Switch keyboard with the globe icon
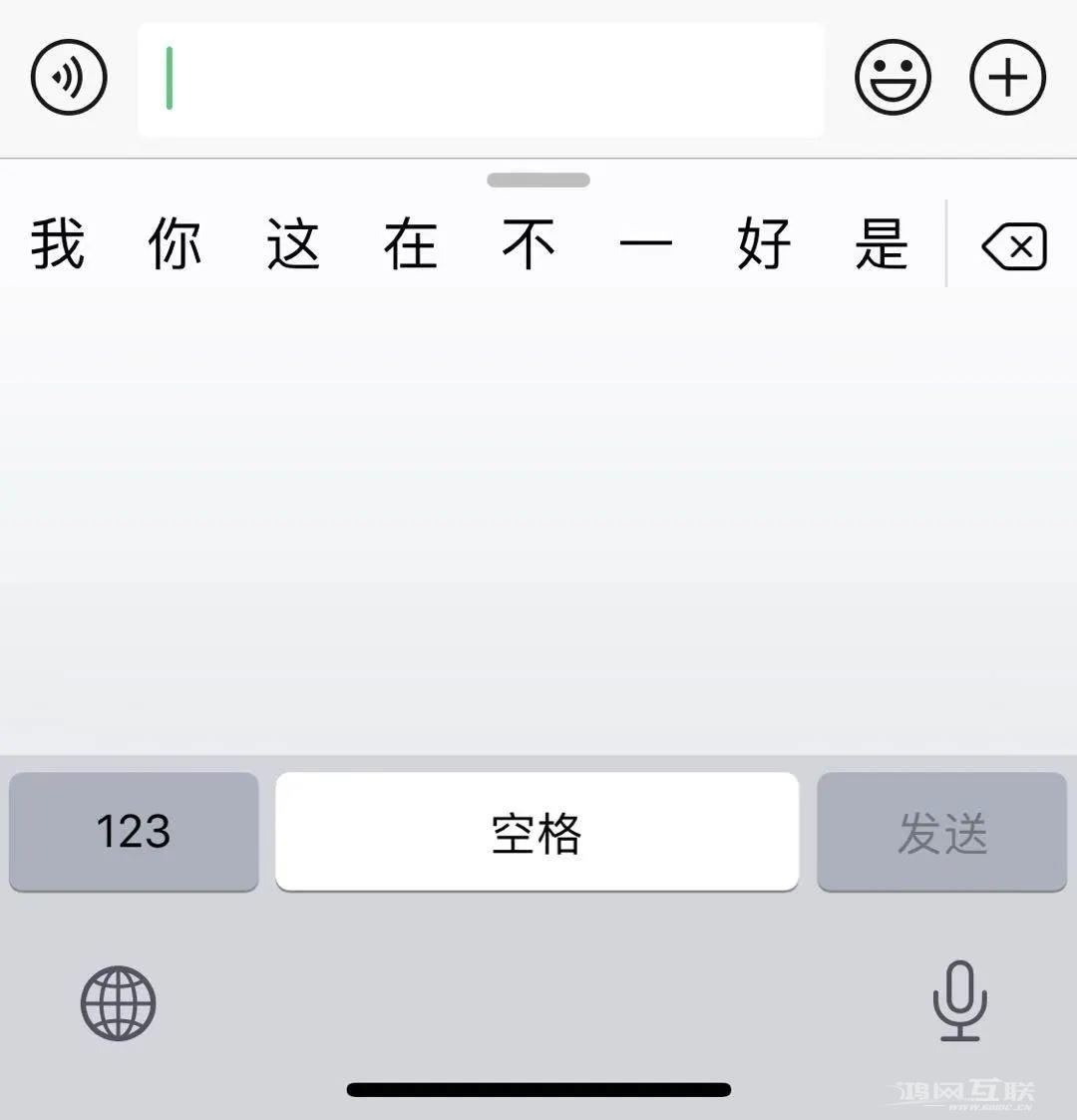Image resolution: width=1077 pixels, height=1120 pixels. pos(118,1002)
